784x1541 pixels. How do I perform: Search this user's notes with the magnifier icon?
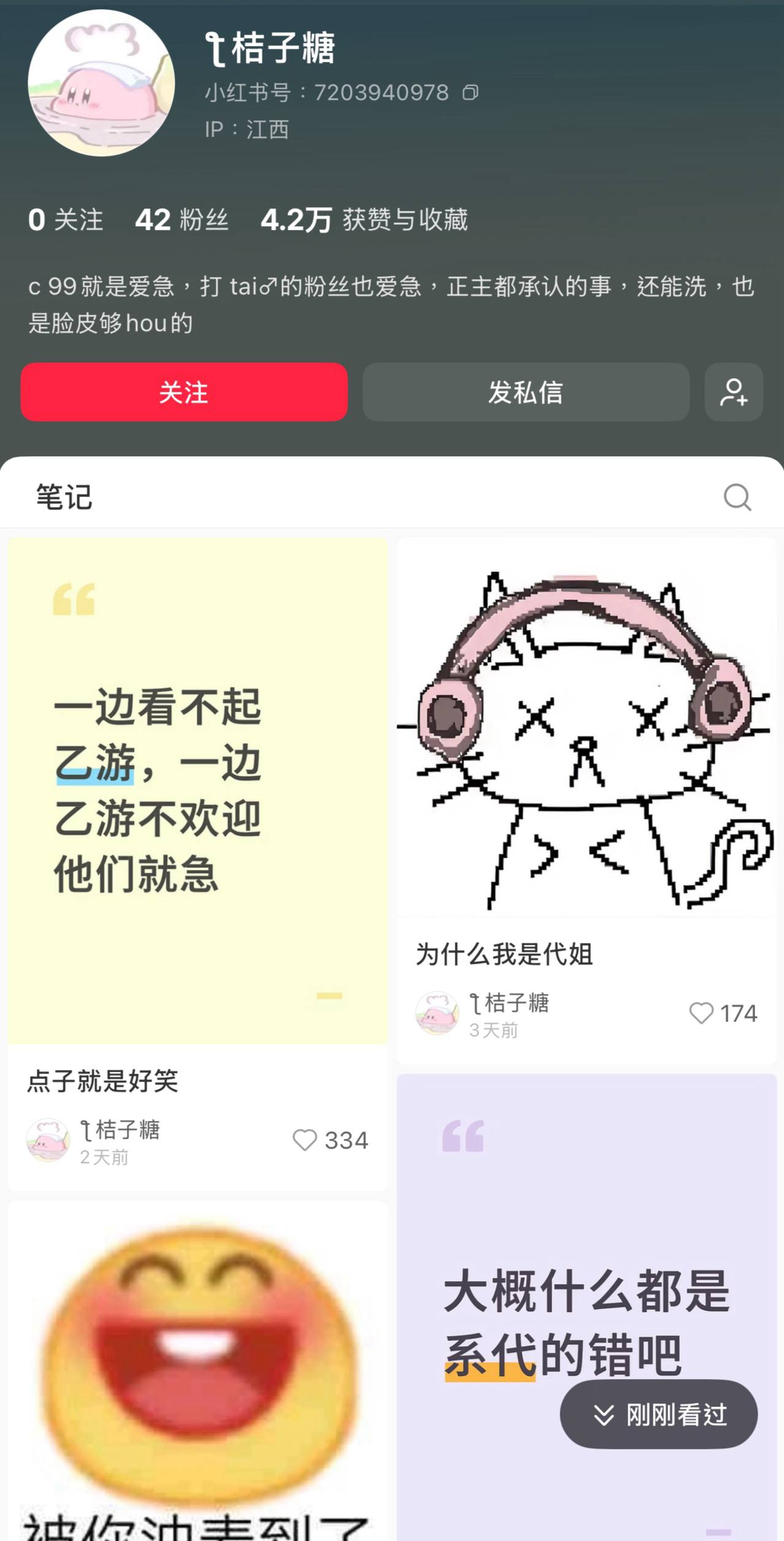737,497
